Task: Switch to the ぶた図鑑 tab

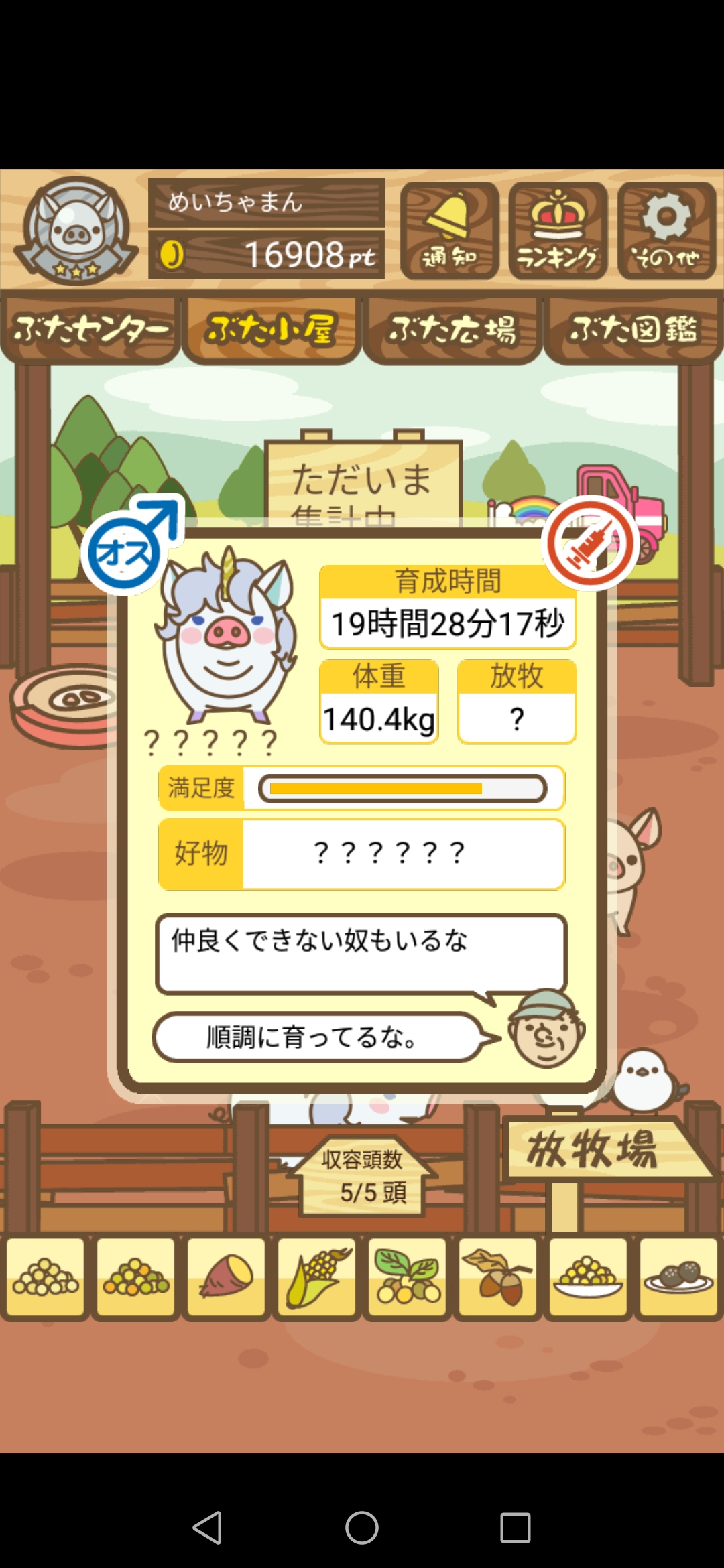Action: coord(633,330)
